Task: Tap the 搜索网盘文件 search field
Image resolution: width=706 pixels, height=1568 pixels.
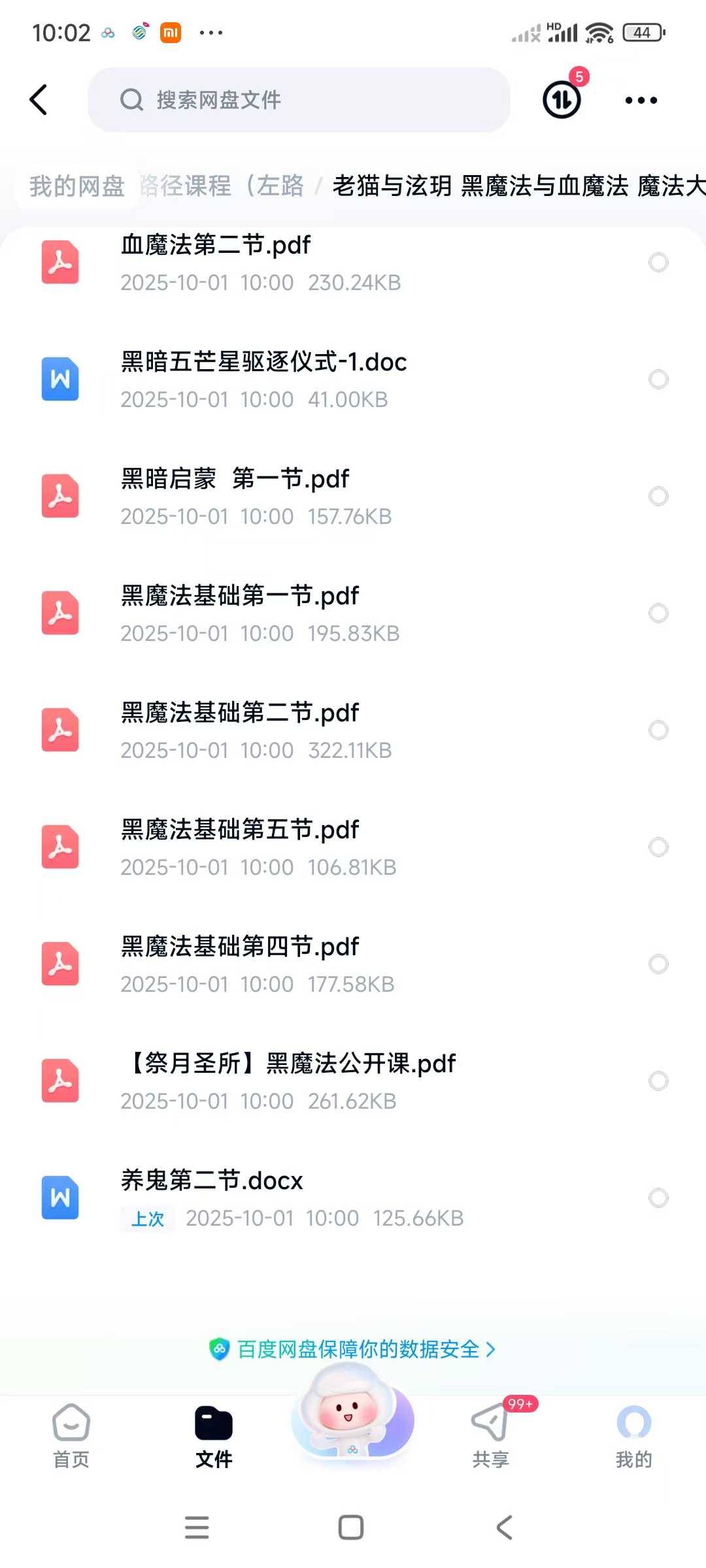Action: pos(299,100)
